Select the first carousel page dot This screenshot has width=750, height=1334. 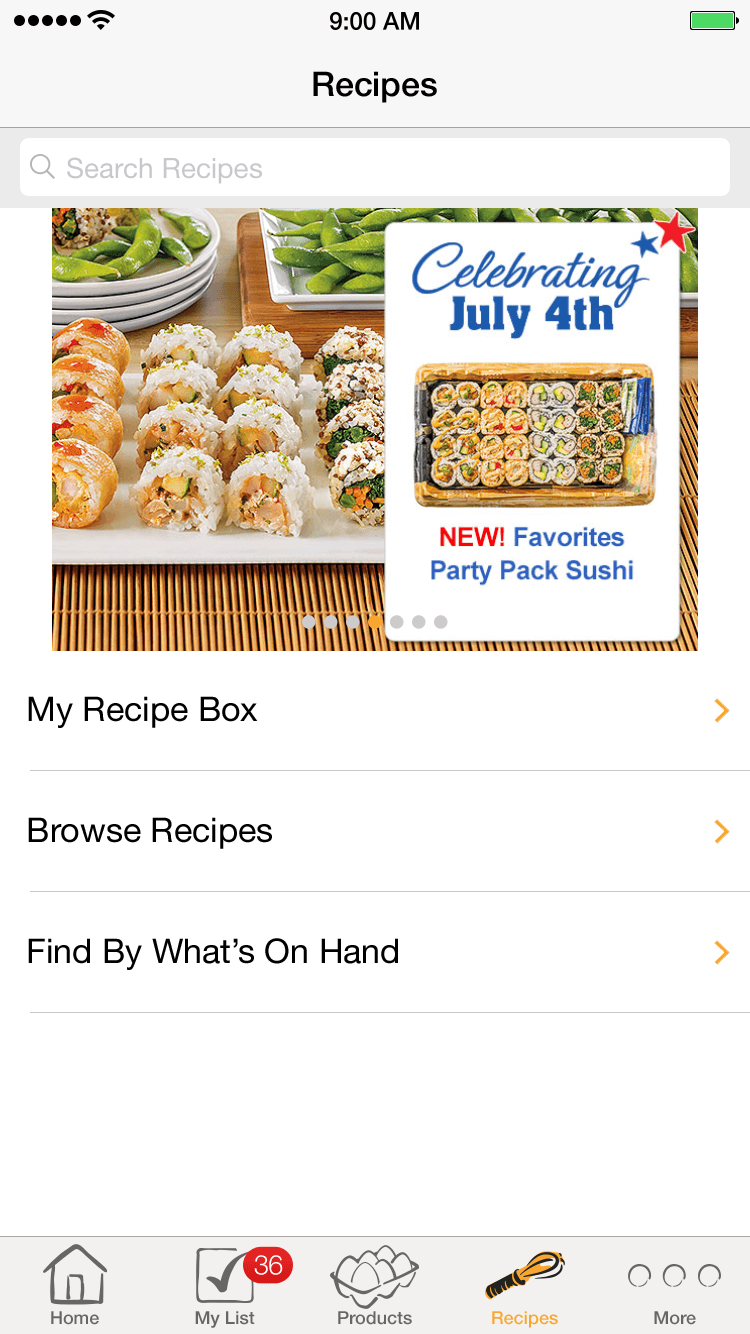310,621
